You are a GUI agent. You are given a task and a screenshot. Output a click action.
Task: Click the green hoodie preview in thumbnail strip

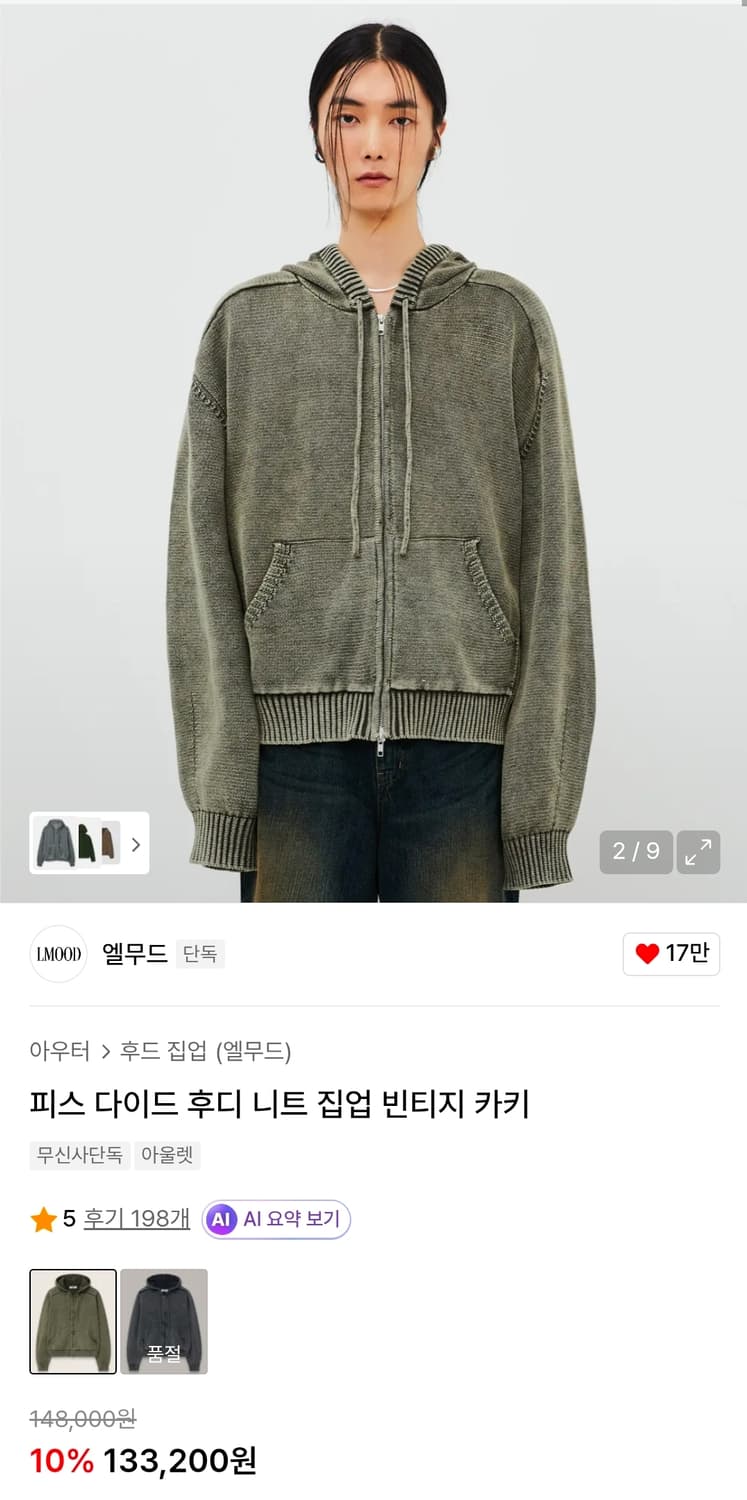pos(86,843)
